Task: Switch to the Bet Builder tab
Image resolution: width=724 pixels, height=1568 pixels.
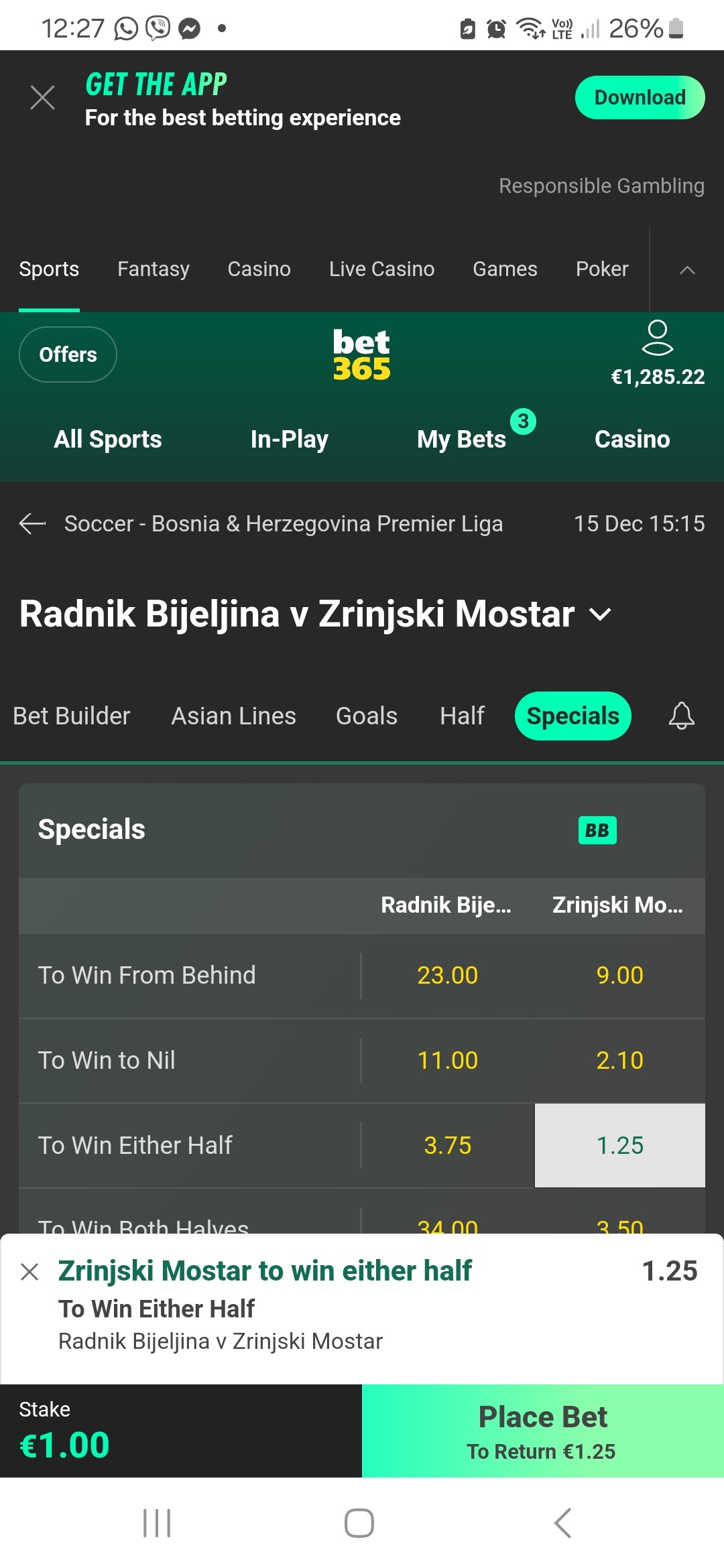Action: [x=71, y=716]
